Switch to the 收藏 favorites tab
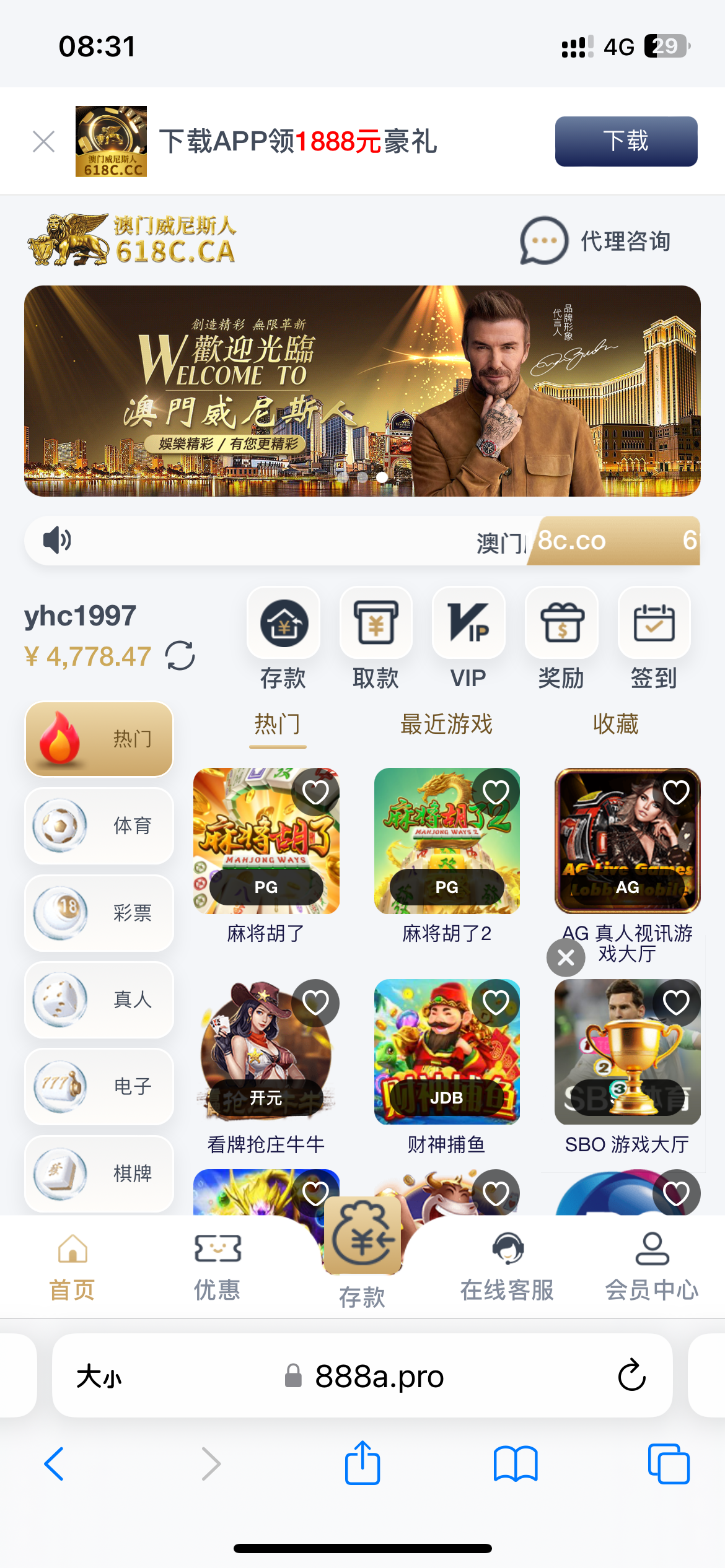 coord(615,724)
